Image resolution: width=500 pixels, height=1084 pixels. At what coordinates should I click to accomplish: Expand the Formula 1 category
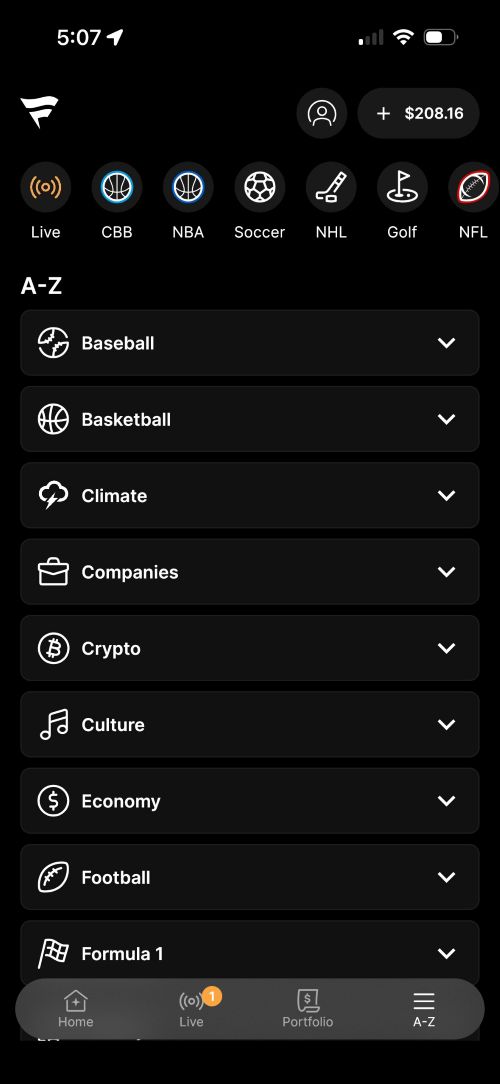(250, 953)
